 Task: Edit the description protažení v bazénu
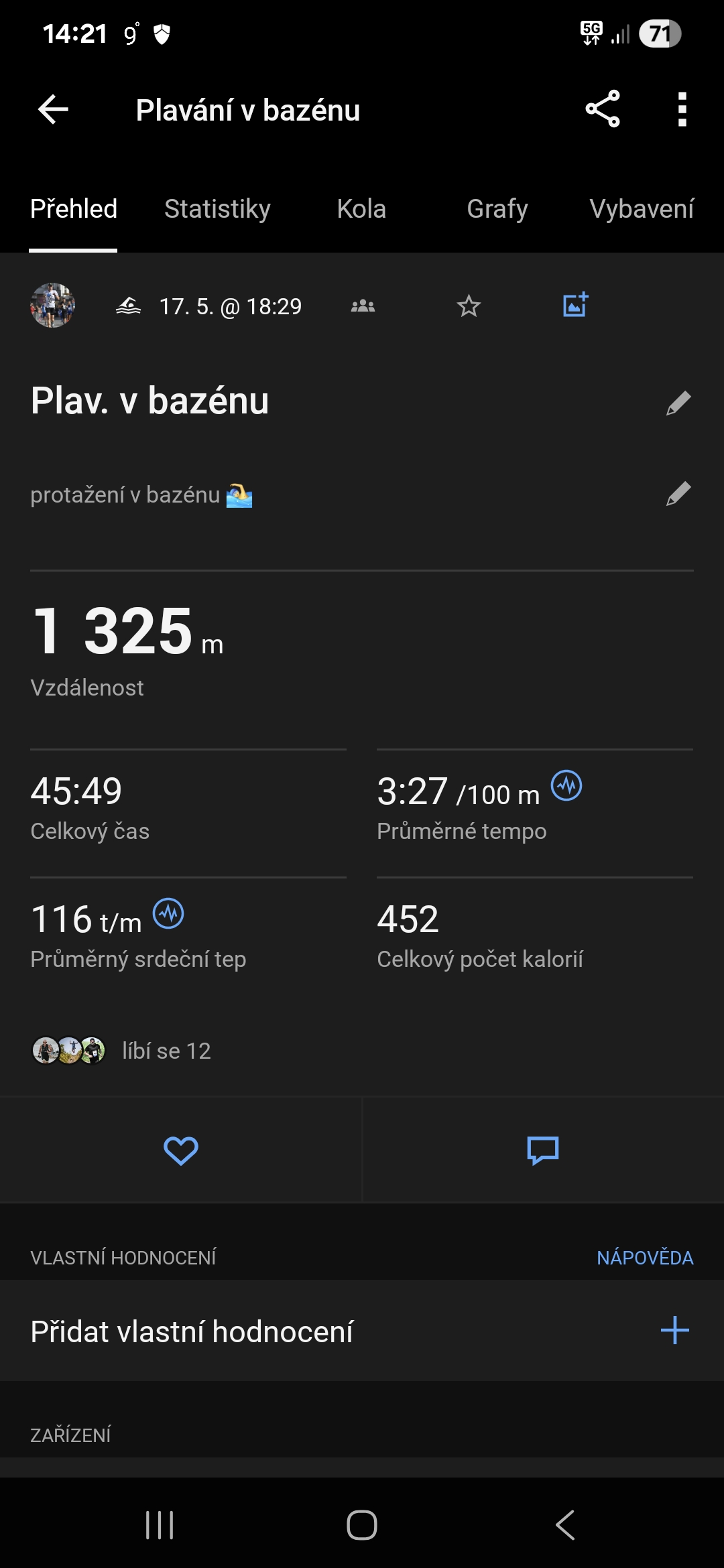678,494
